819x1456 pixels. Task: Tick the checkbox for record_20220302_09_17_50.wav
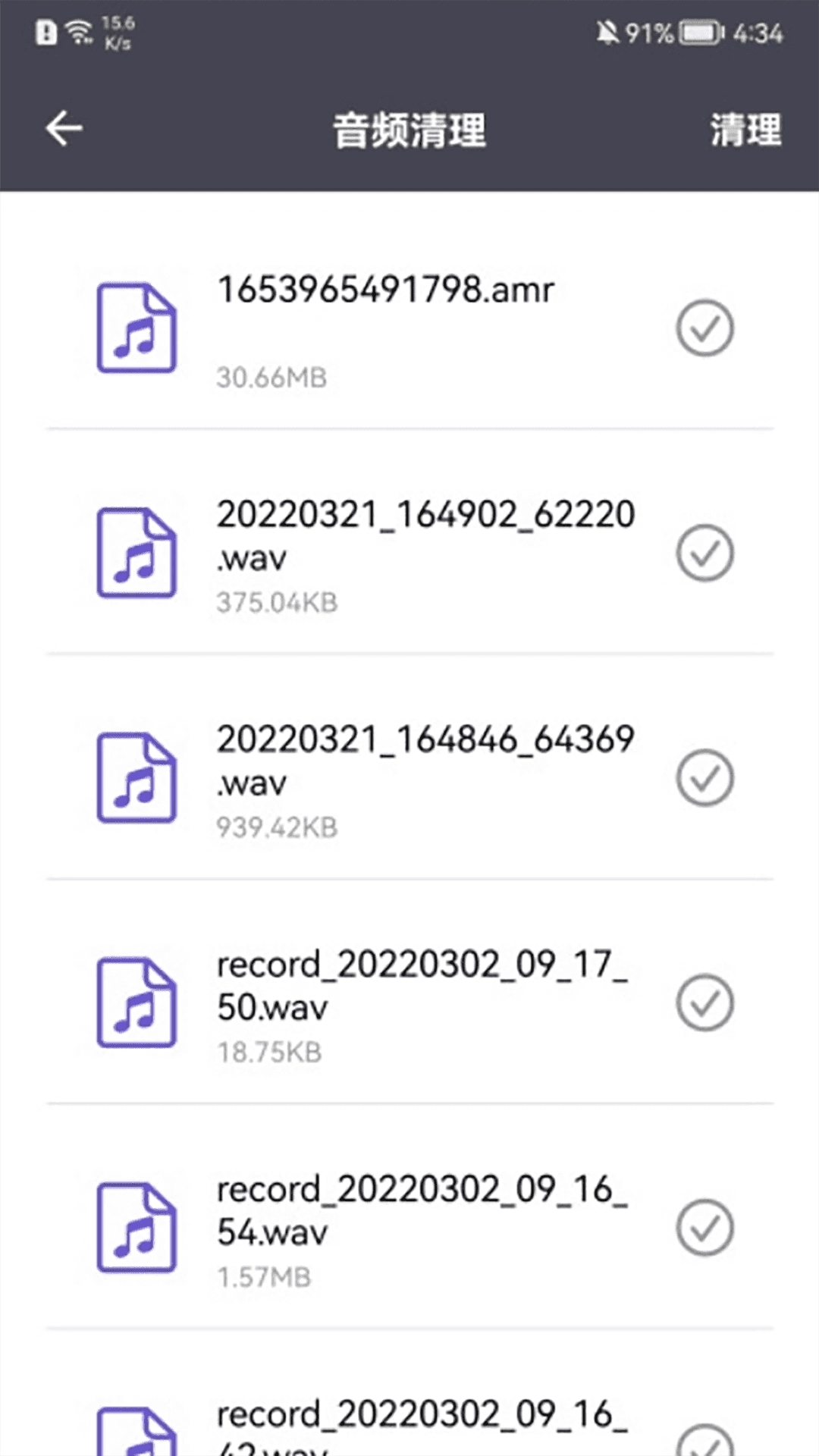pos(704,1003)
